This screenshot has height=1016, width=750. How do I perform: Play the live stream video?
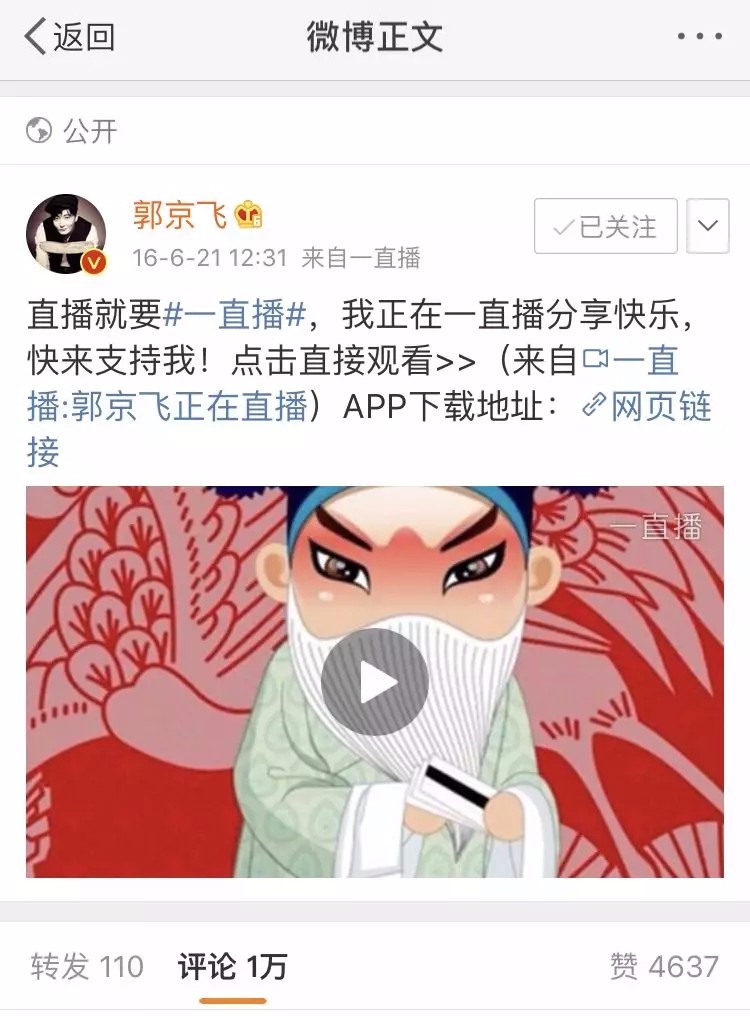point(374,682)
